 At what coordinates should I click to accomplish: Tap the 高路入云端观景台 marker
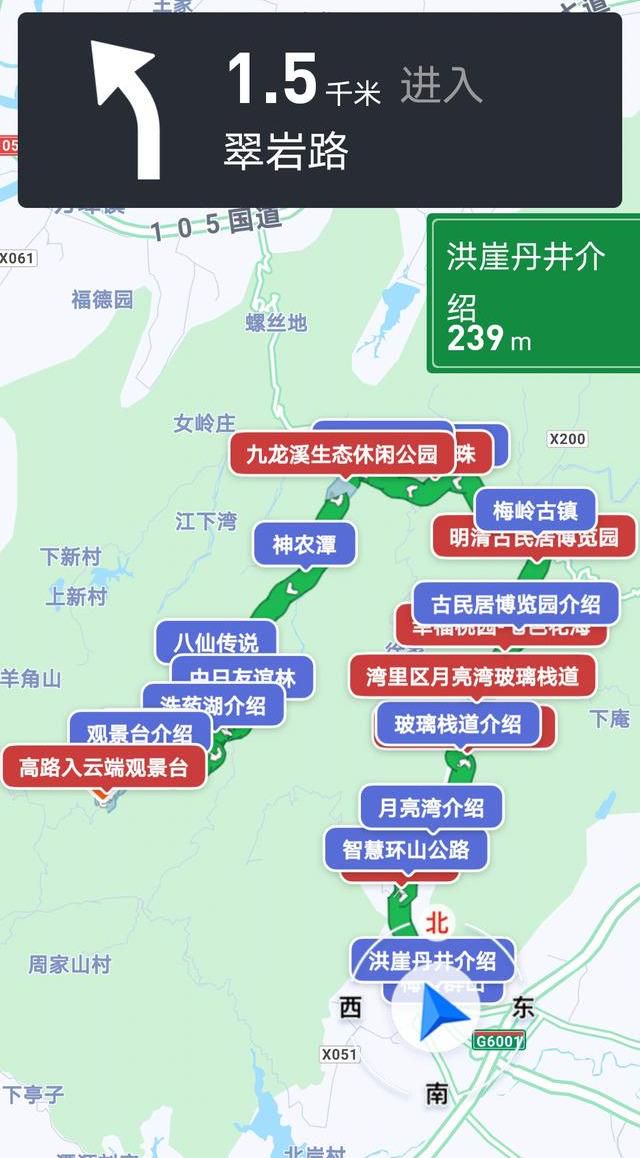103,768
